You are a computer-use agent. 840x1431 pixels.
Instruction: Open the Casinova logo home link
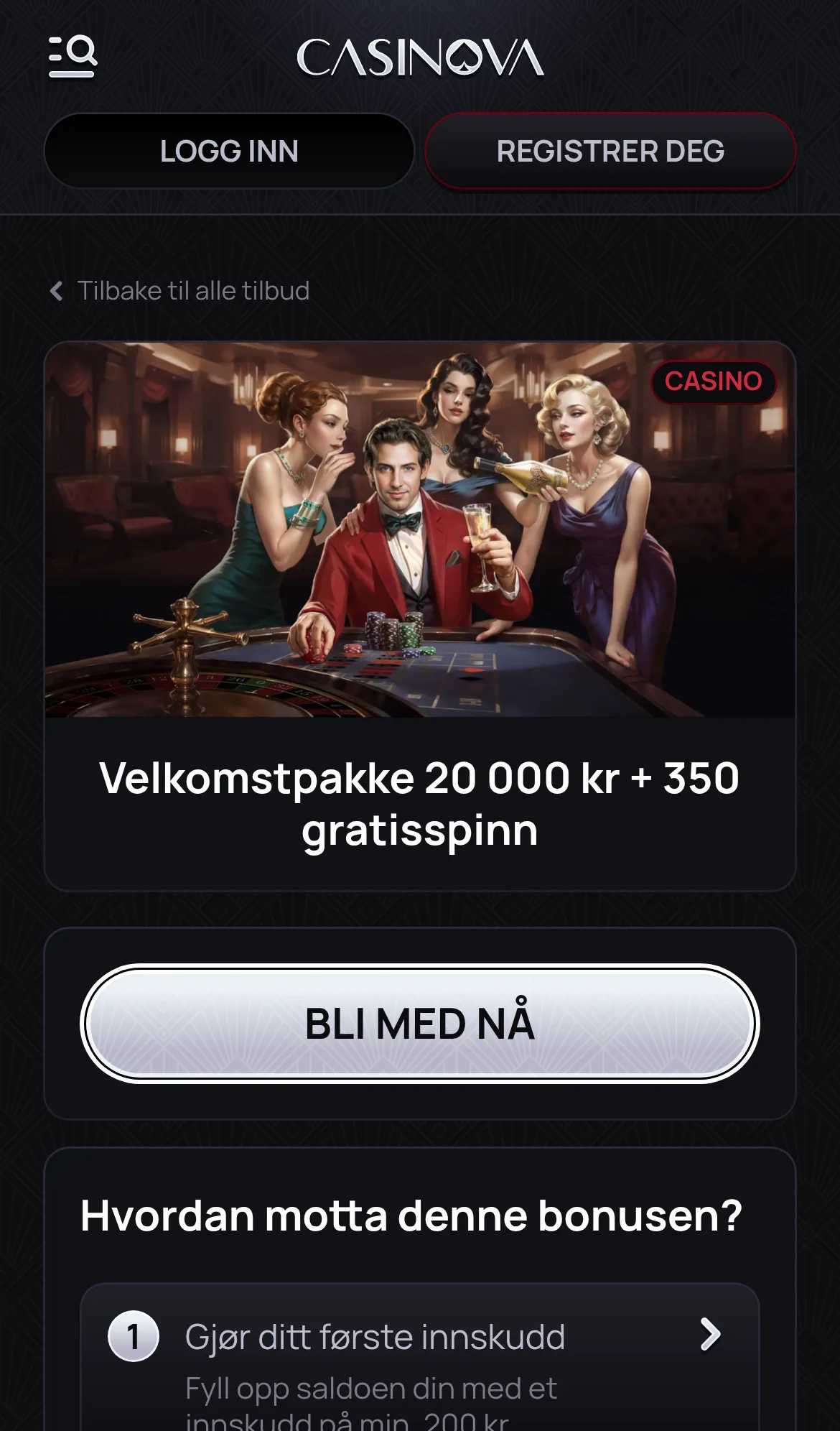420,57
